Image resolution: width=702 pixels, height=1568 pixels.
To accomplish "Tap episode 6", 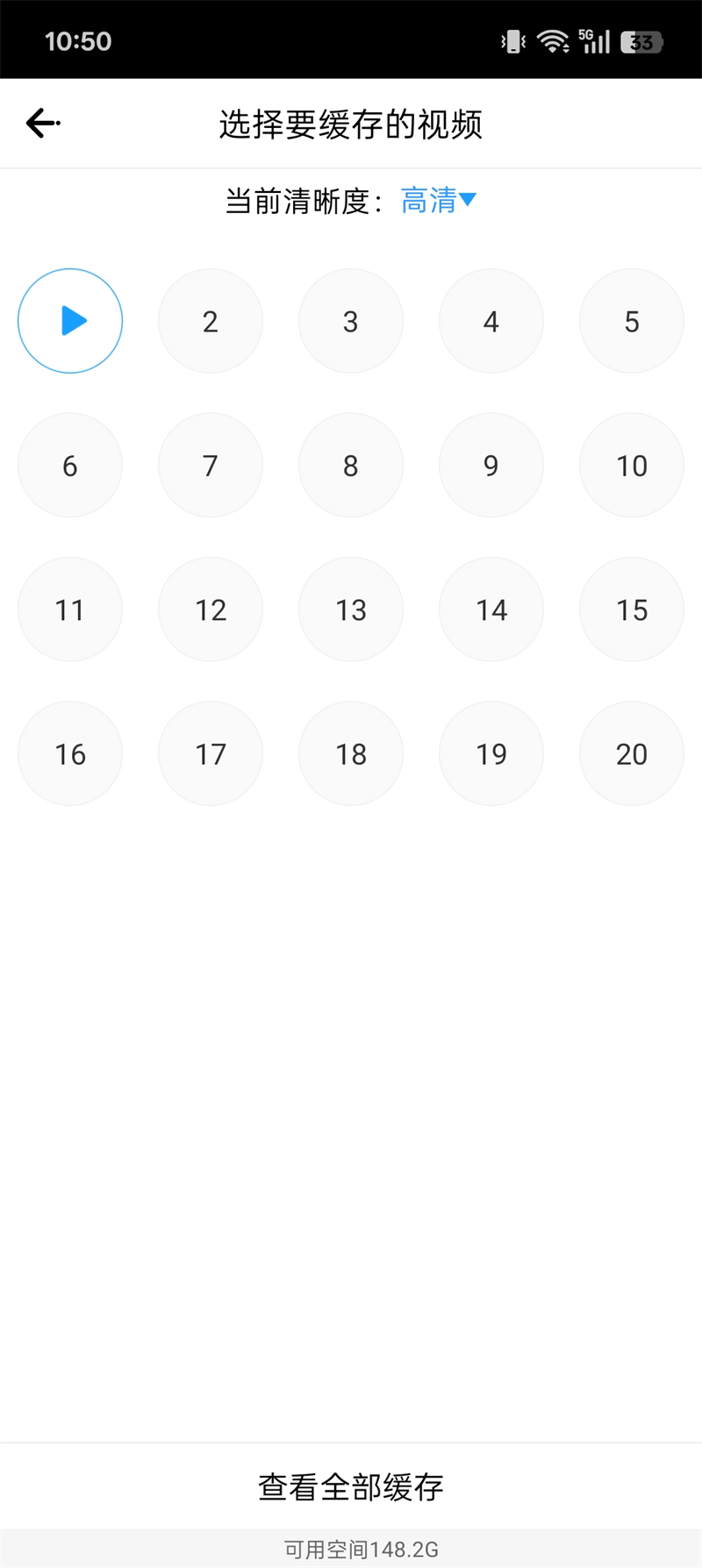I will [x=70, y=465].
